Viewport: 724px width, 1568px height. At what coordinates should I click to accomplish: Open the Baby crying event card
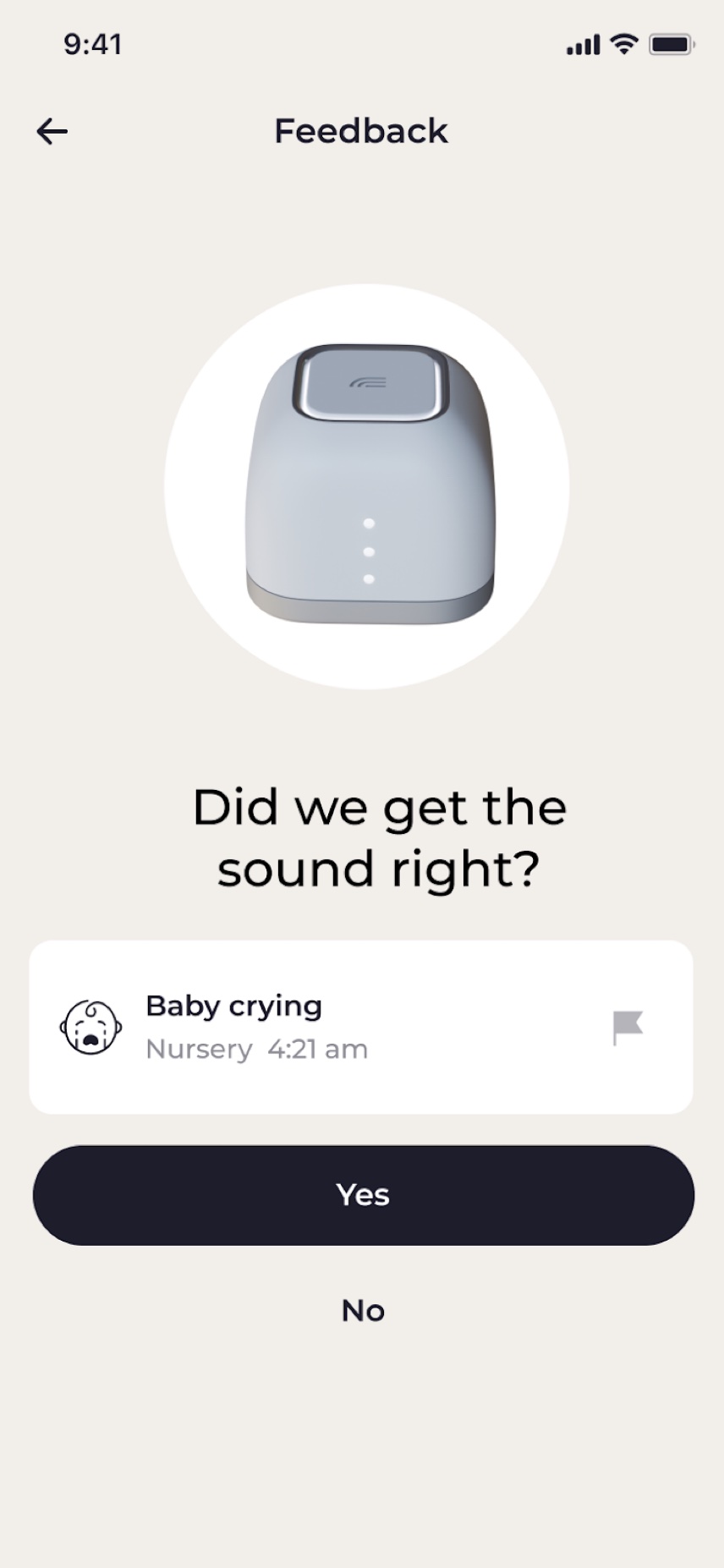[361, 1027]
